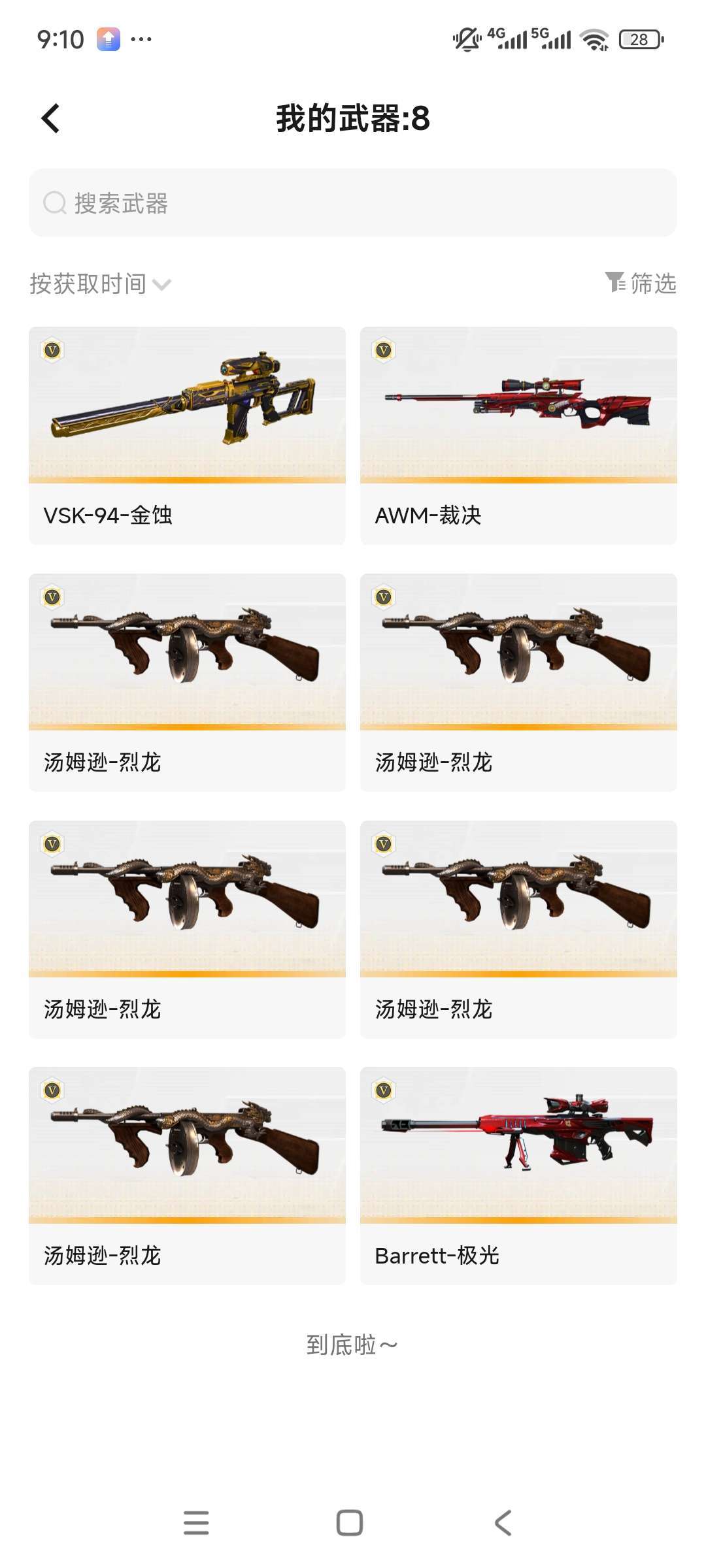This screenshot has height=1568, width=706.
Task: Show recent apps from the navigation bar
Action: [196, 1522]
